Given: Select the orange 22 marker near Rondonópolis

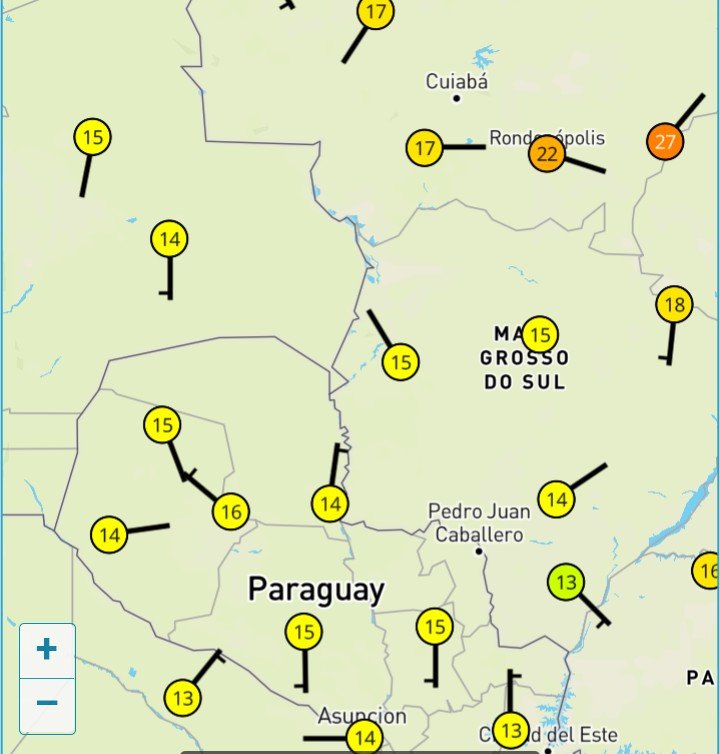Looking at the screenshot, I should (547, 154).
